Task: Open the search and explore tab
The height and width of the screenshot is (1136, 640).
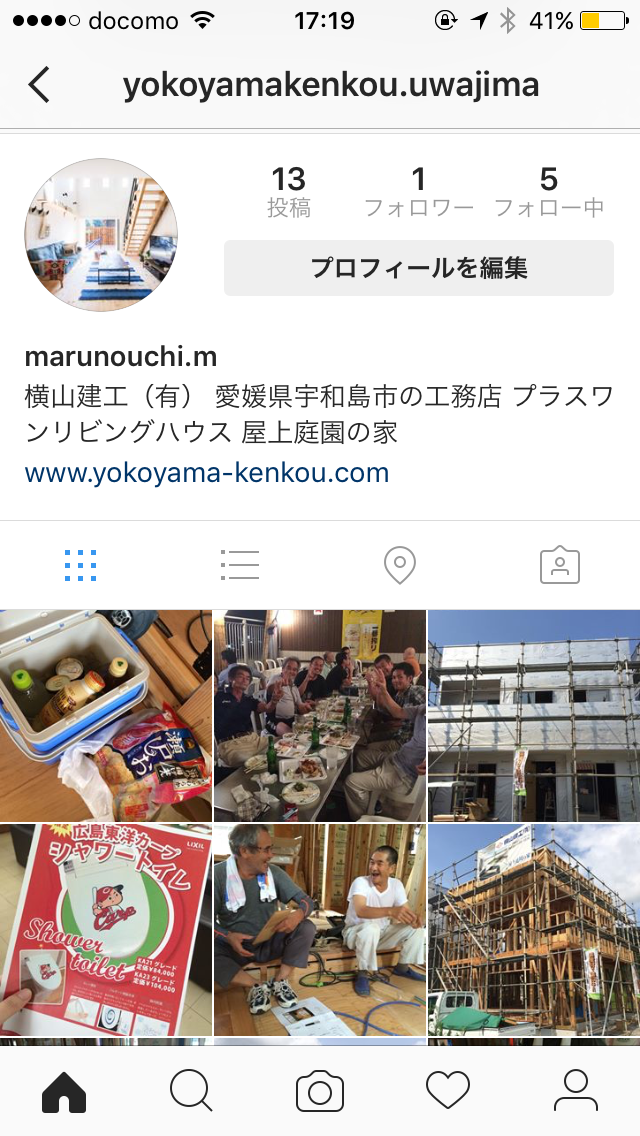Action: (192, 1091)
